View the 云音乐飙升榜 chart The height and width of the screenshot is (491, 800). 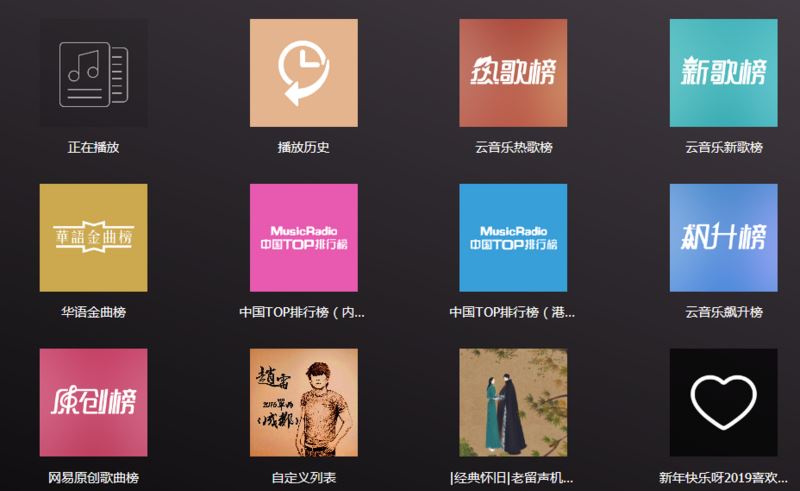pos(723,238)
